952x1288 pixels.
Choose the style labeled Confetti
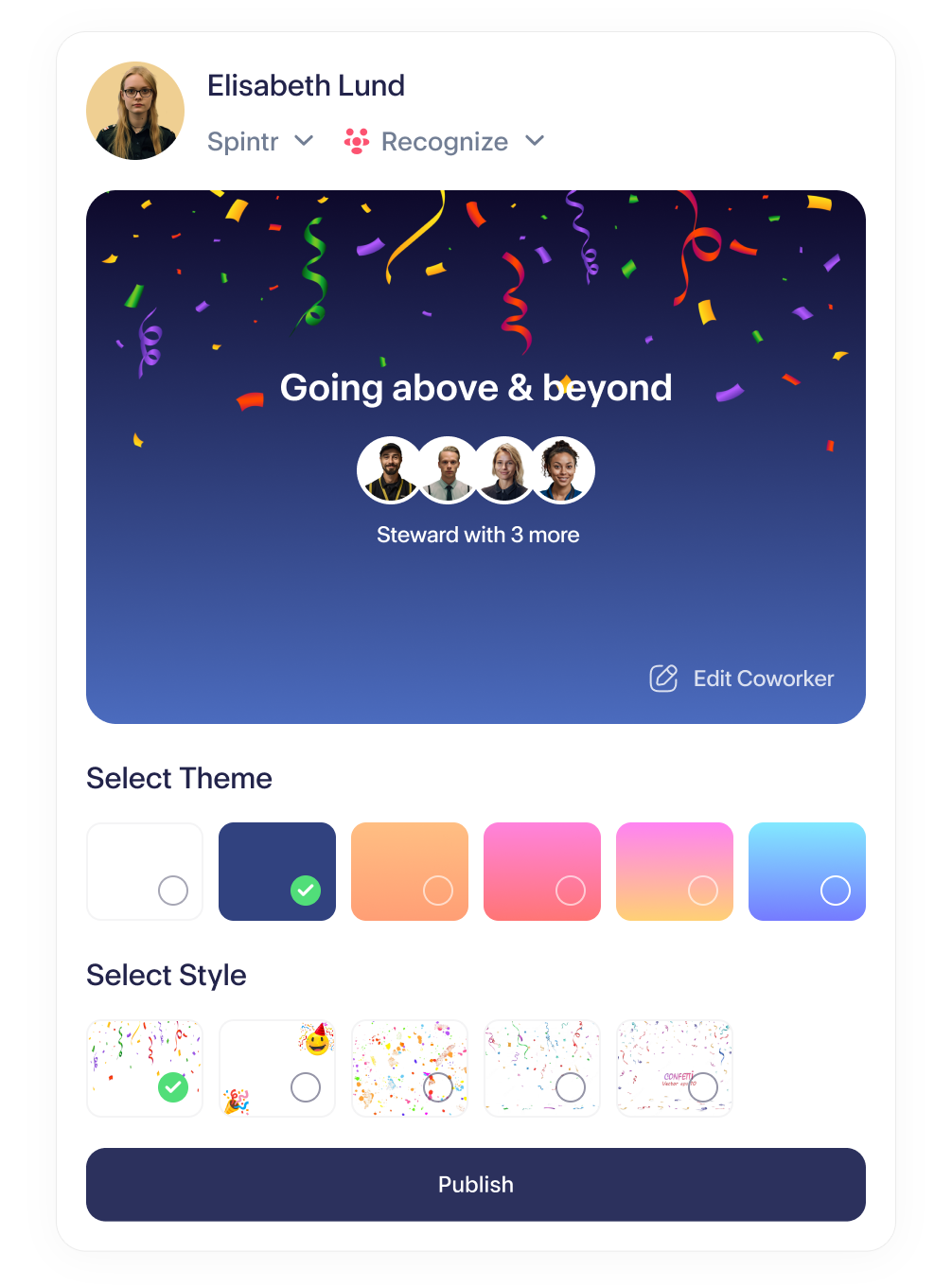tap(675, 1068)
